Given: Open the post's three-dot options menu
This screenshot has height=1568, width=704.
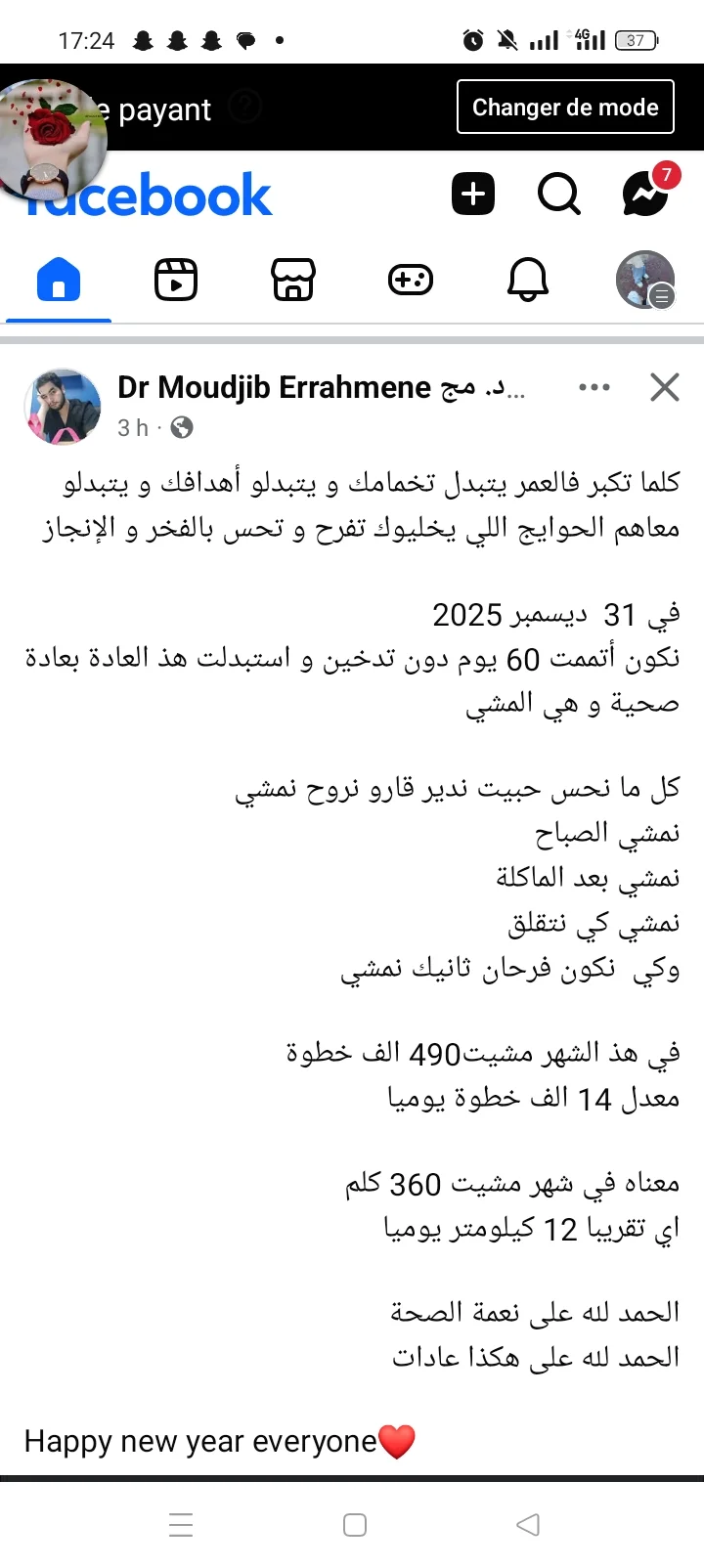Looking at the screenshot, I should point(594,388).
